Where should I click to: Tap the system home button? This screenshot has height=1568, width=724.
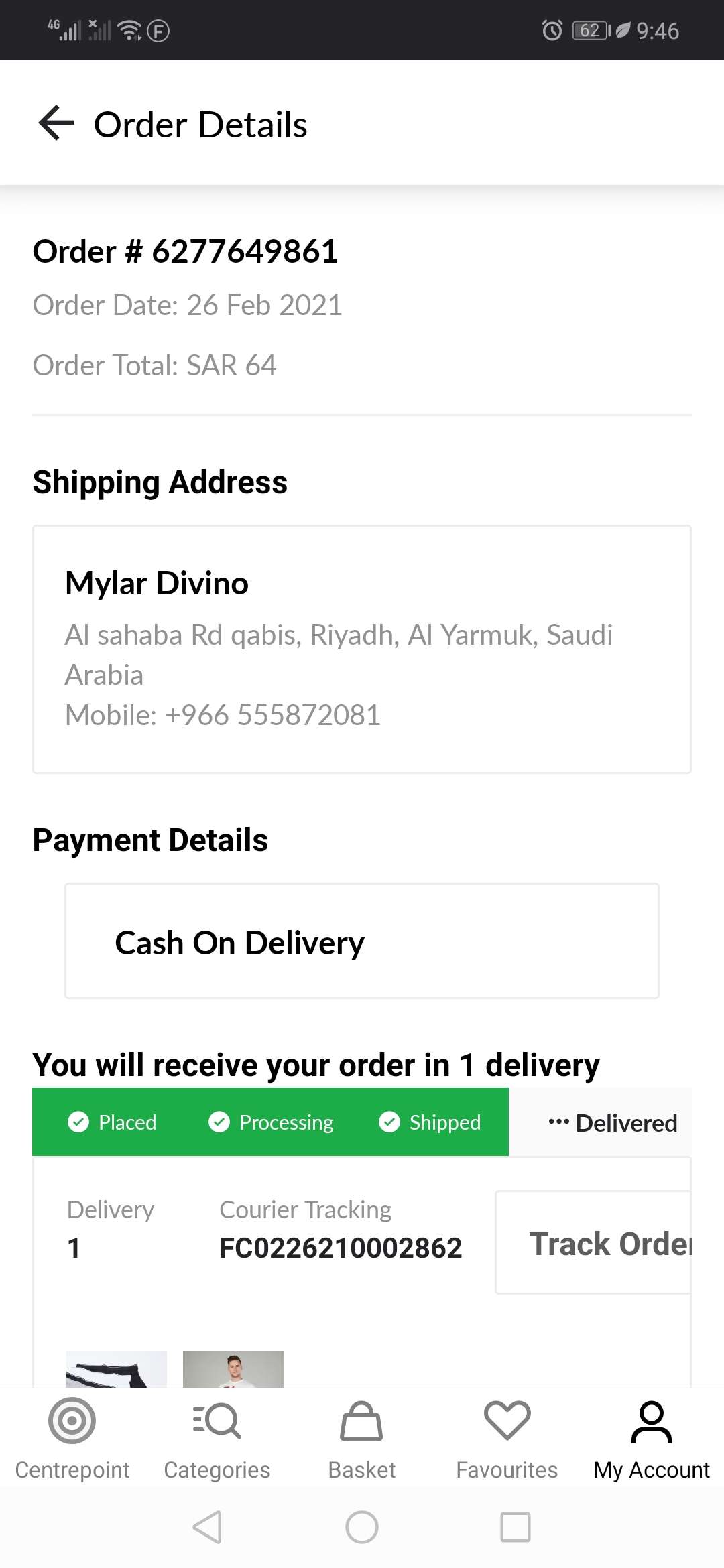(x=362, y=1527)
